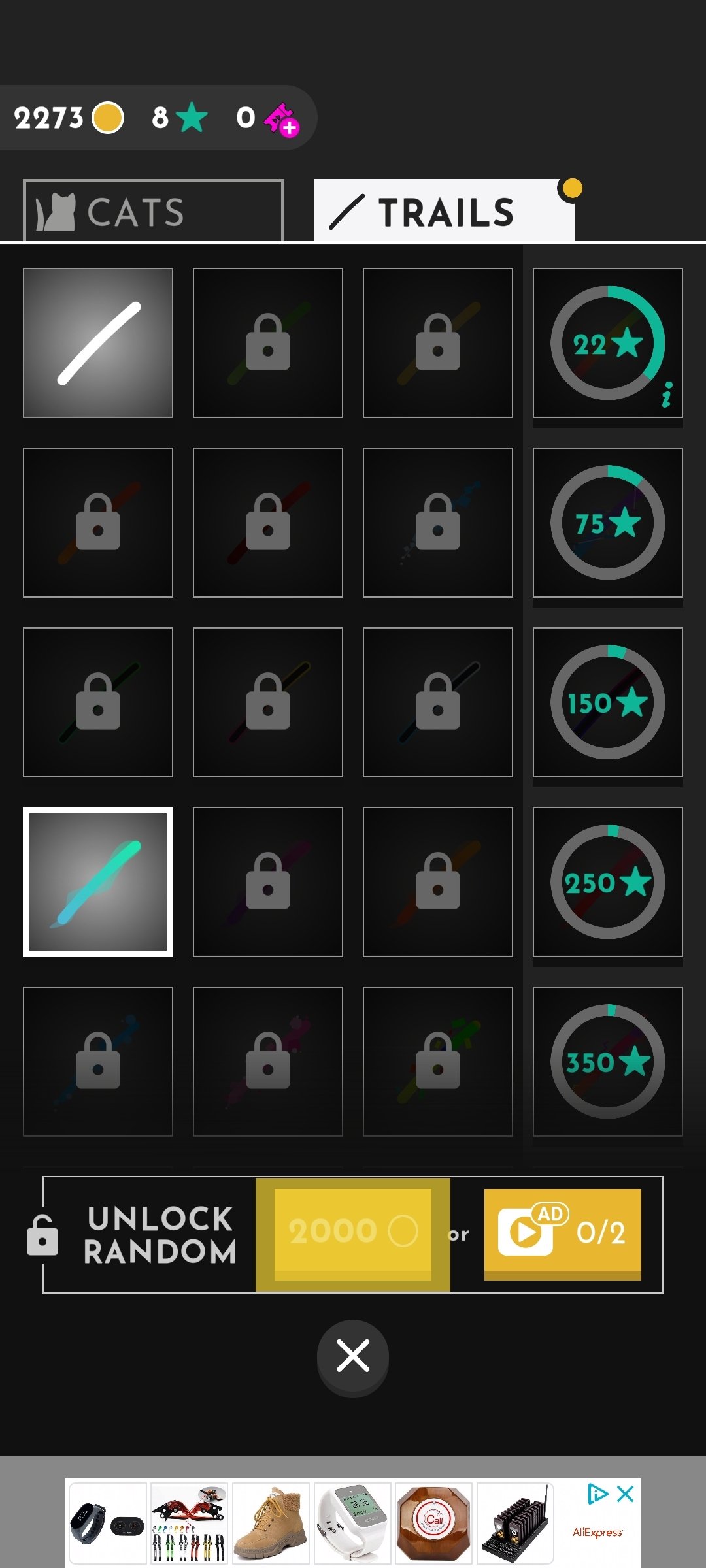The width and height of the screenshot is (706, 1568).
Task: Select the plain white trail
Action: [x=98, y=343]
